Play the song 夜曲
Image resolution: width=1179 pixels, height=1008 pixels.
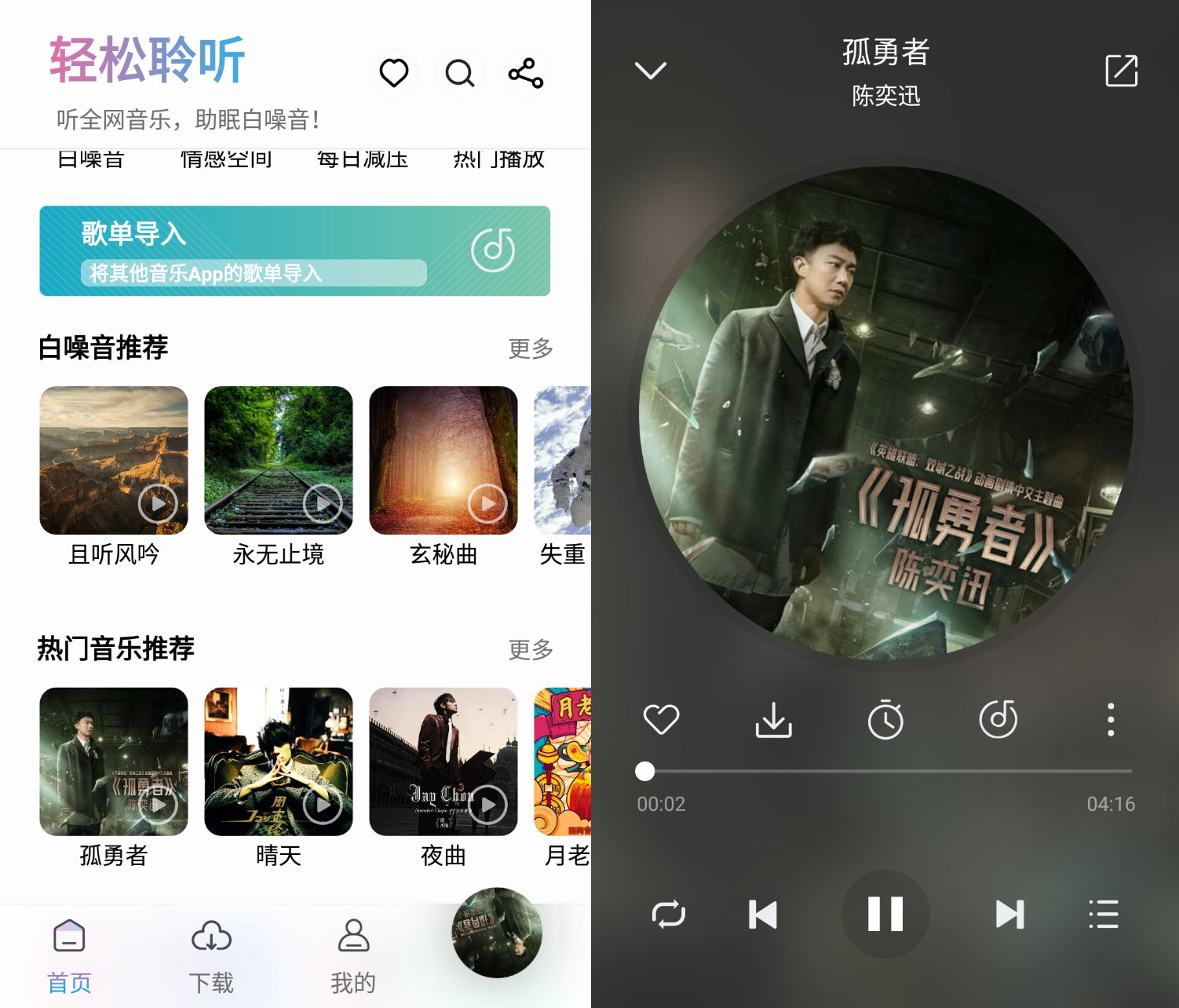tap(443, 761)
